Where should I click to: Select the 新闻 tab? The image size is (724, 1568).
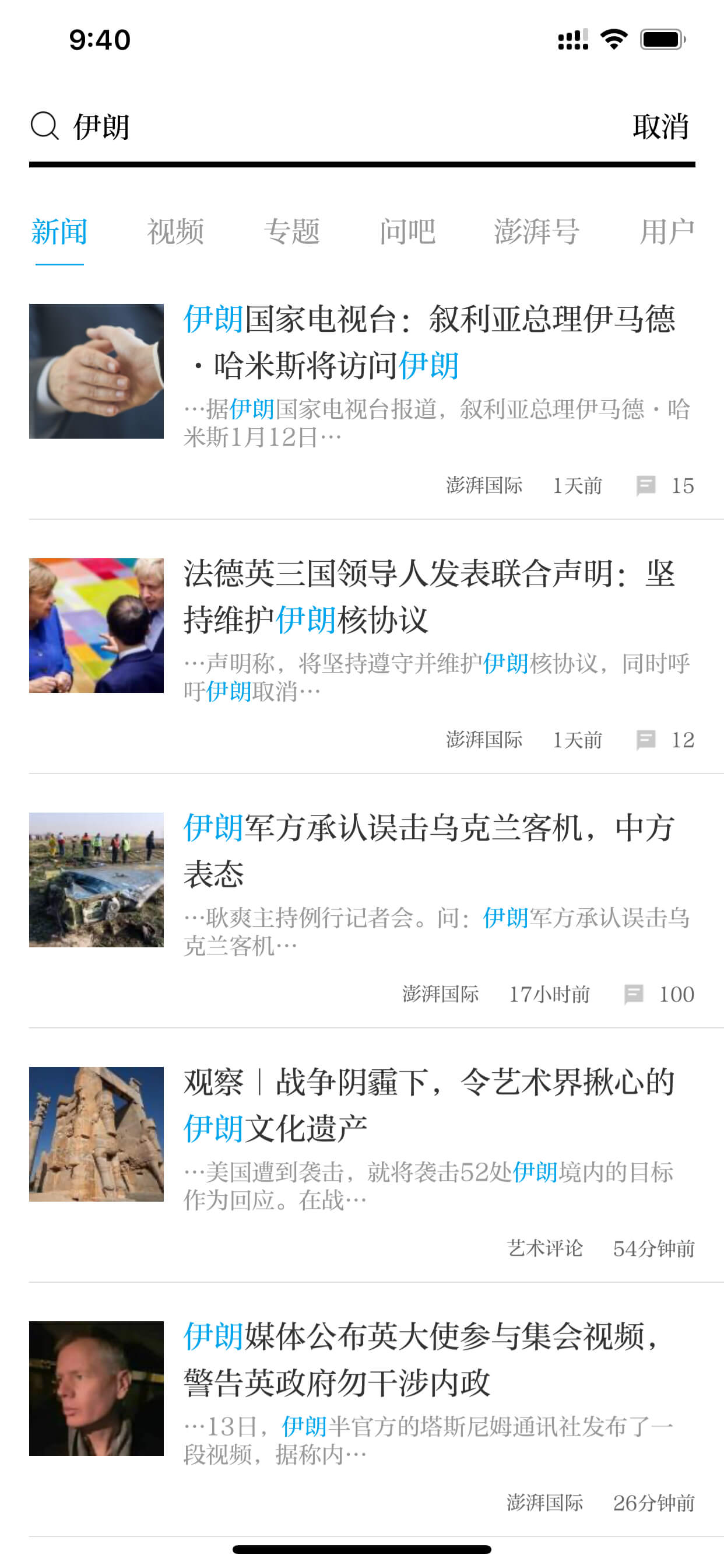pyautogui.click(x=59, y=232)
